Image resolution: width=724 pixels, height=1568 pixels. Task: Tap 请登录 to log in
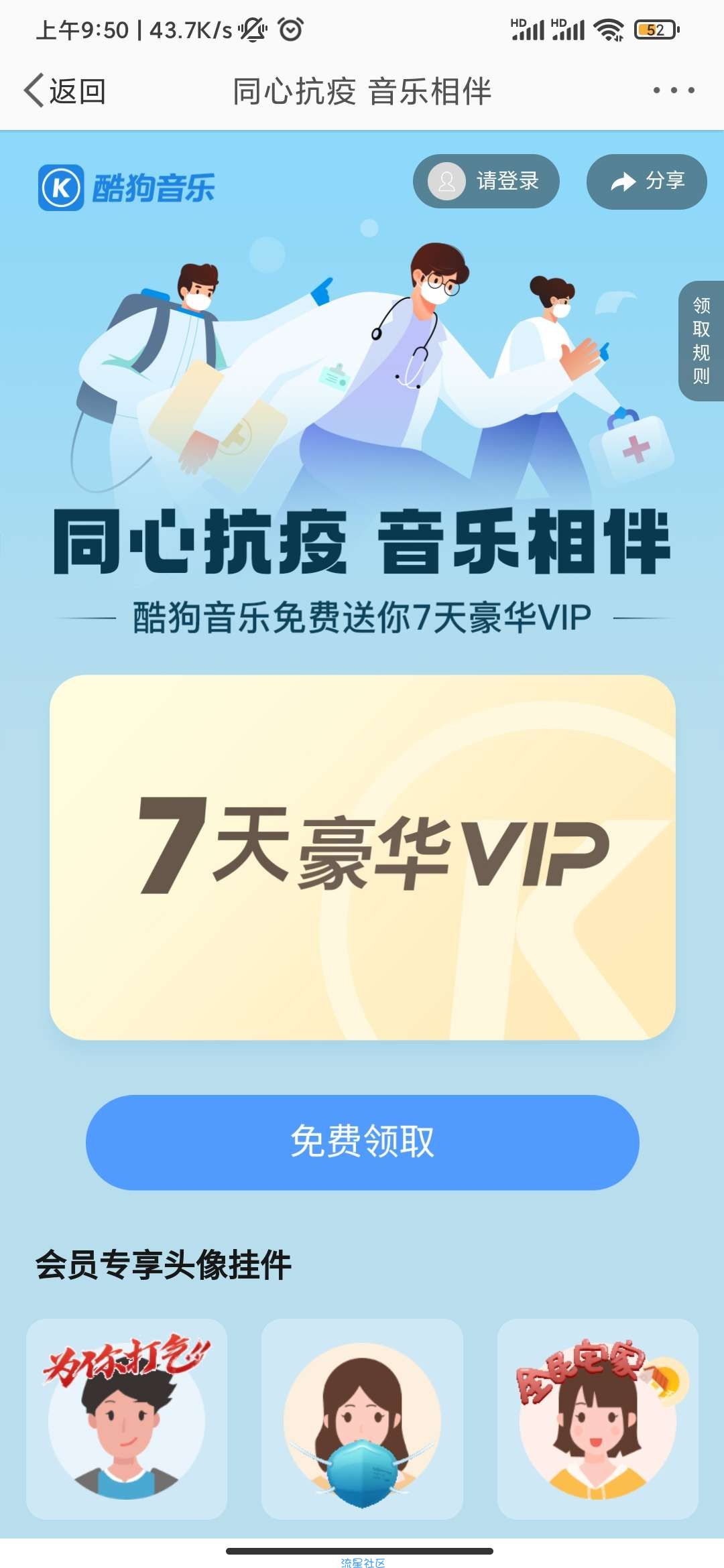486,181
